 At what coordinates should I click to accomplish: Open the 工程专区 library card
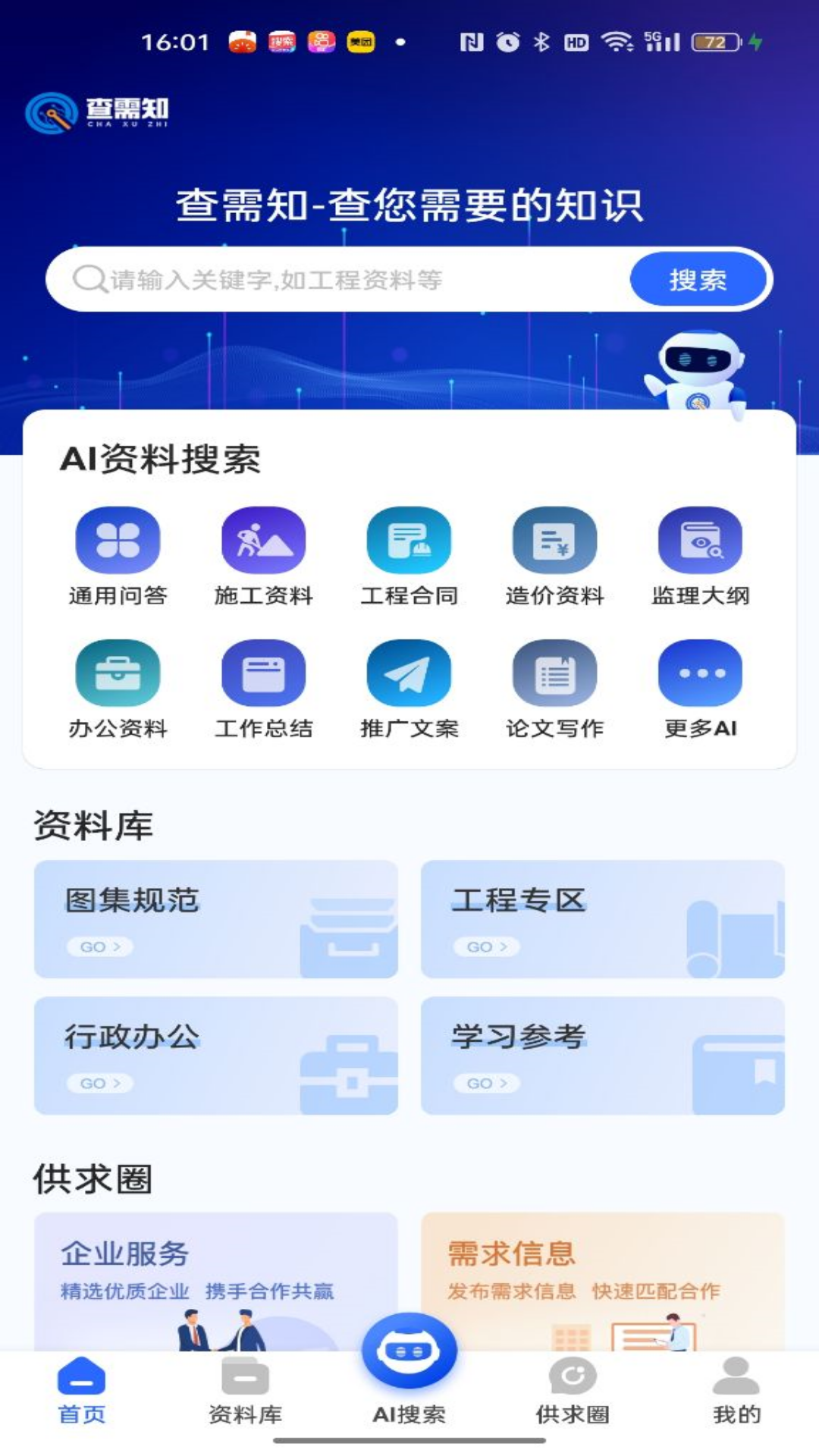(602, 918)
